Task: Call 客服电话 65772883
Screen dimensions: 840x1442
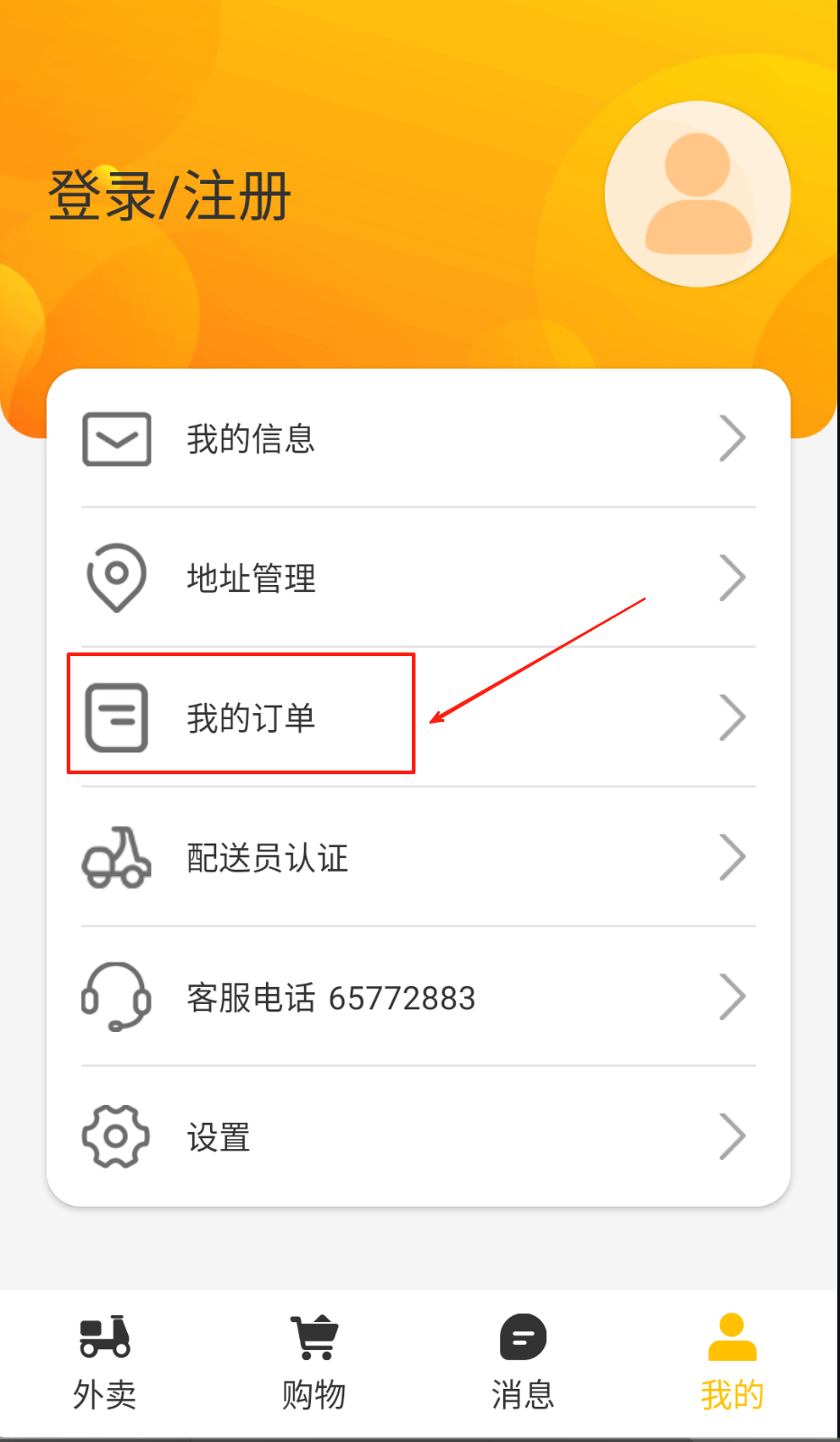Action: coord(418,998)
